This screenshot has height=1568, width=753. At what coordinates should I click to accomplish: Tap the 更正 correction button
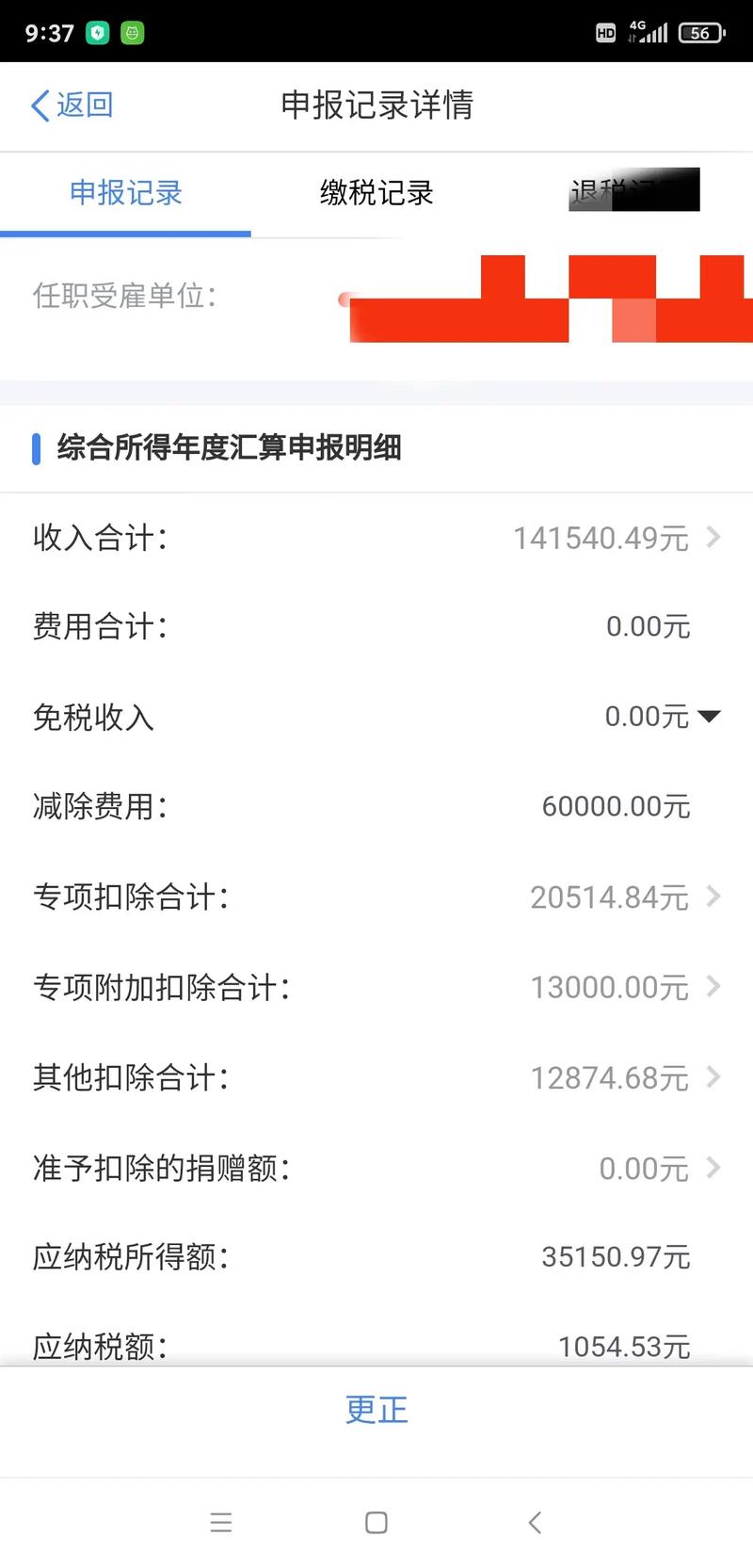(x=376, y=1410)
